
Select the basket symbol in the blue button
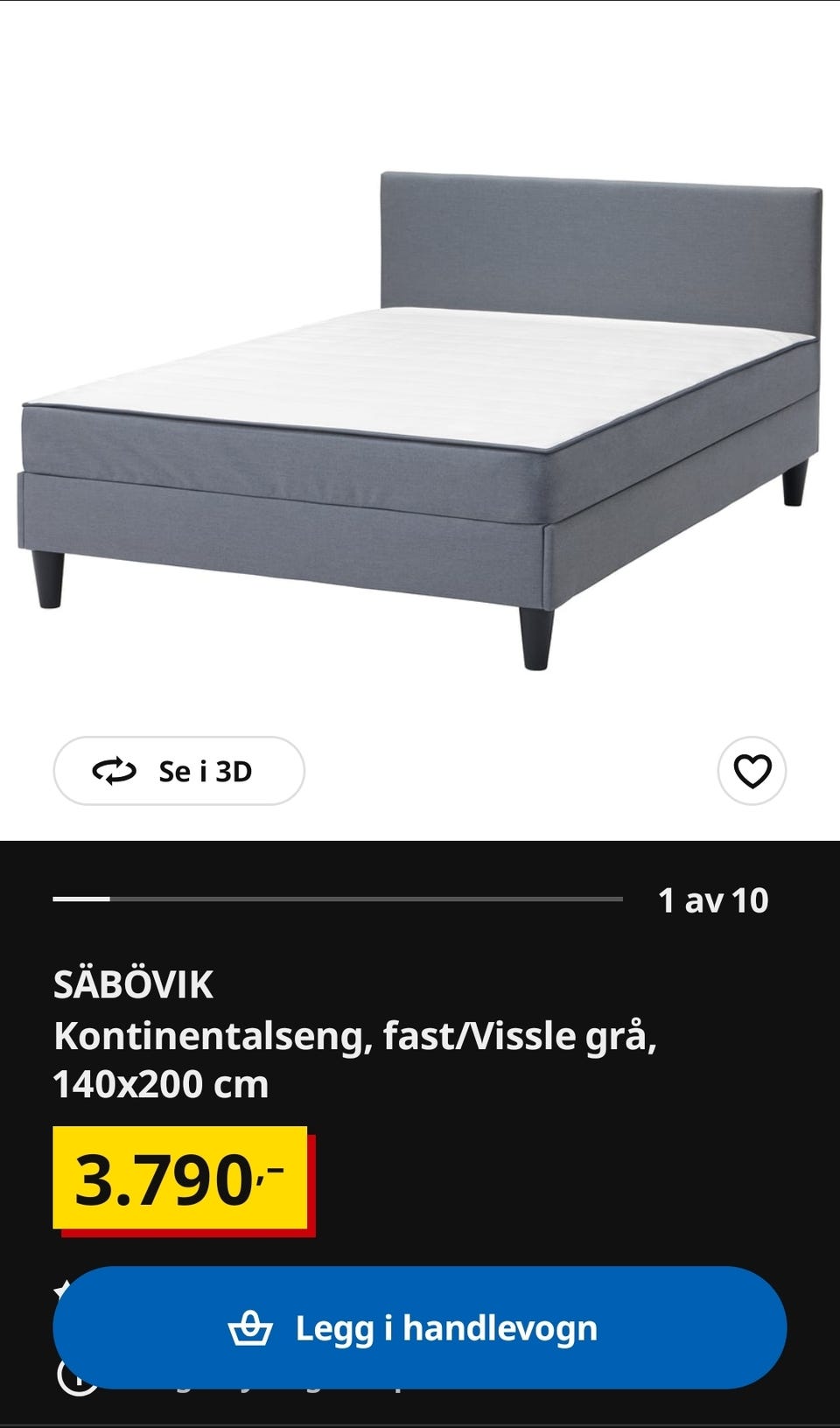click(249, 1327)
